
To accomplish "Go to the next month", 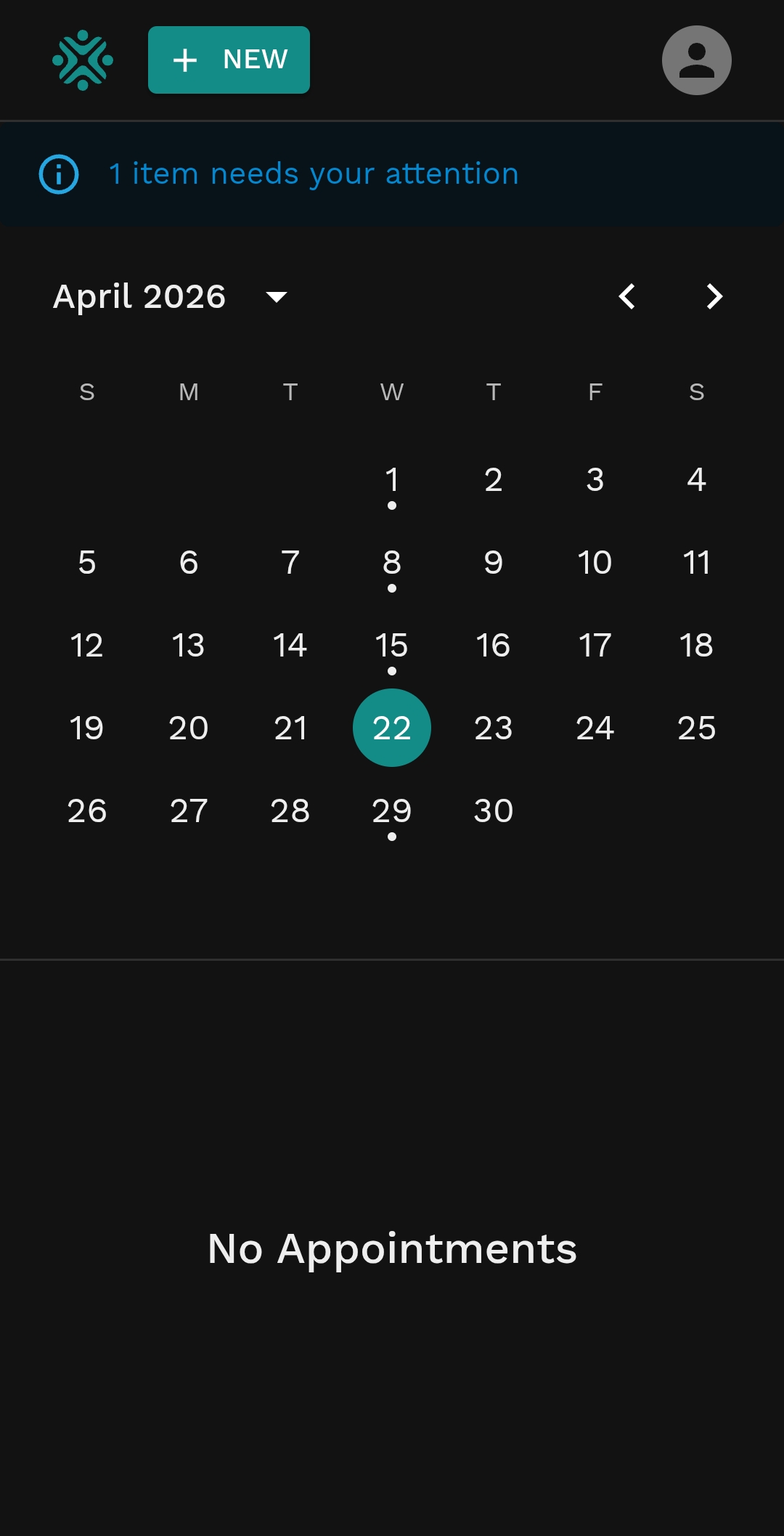I will tap(714, 296).
